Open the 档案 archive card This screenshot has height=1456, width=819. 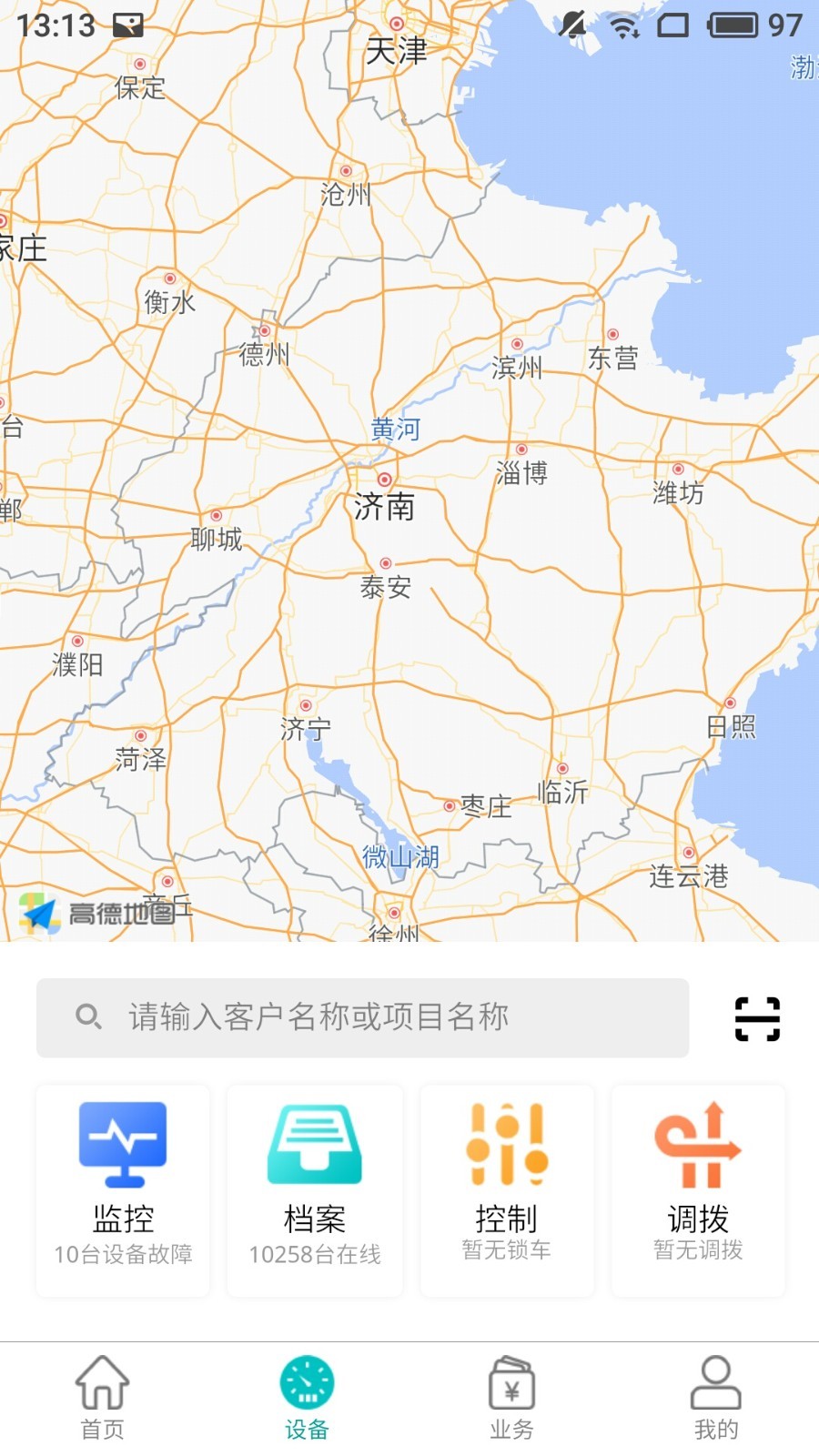(x=315, y=1188)
